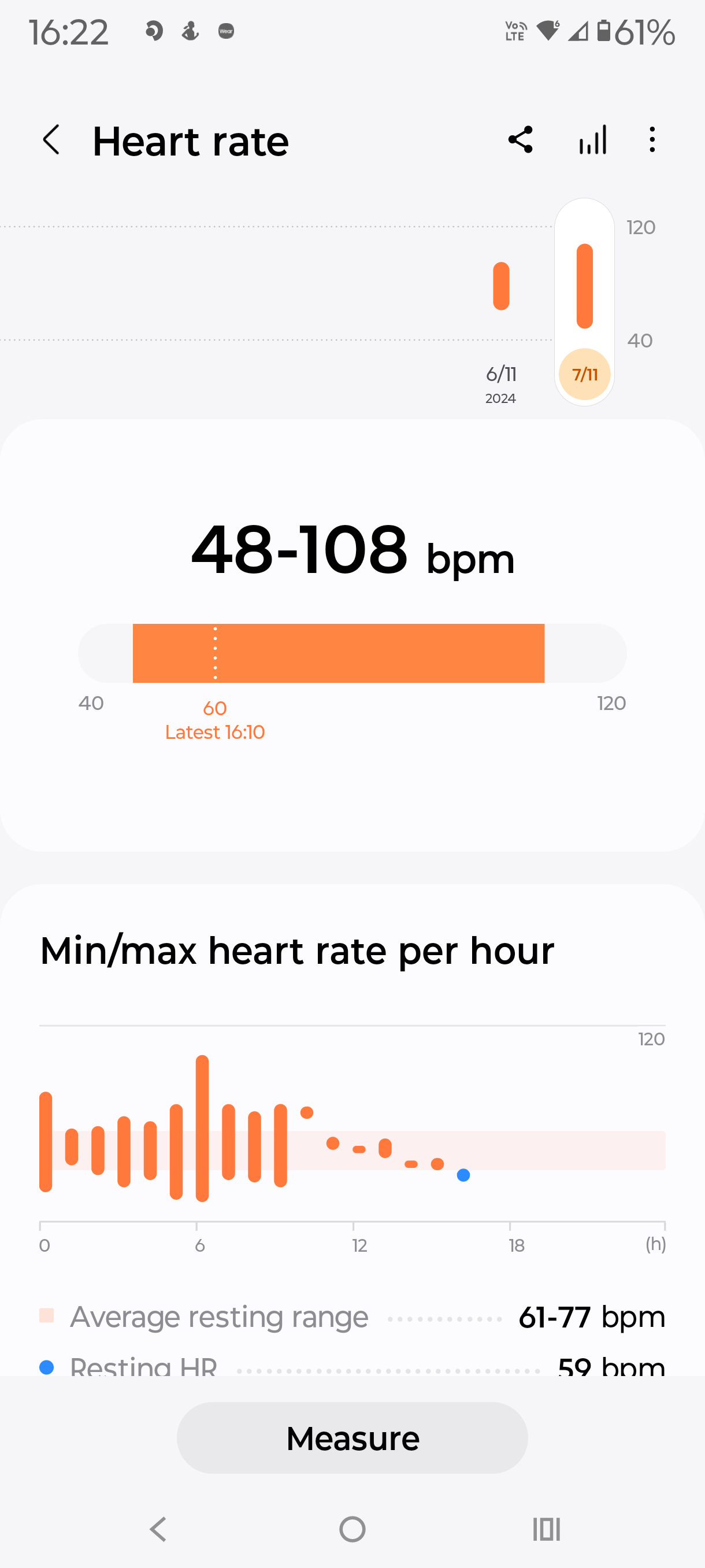Image resolution: width=705 pixels, height=1568 pixels.
Task: Share heart rate data
Action: point(520,140)
